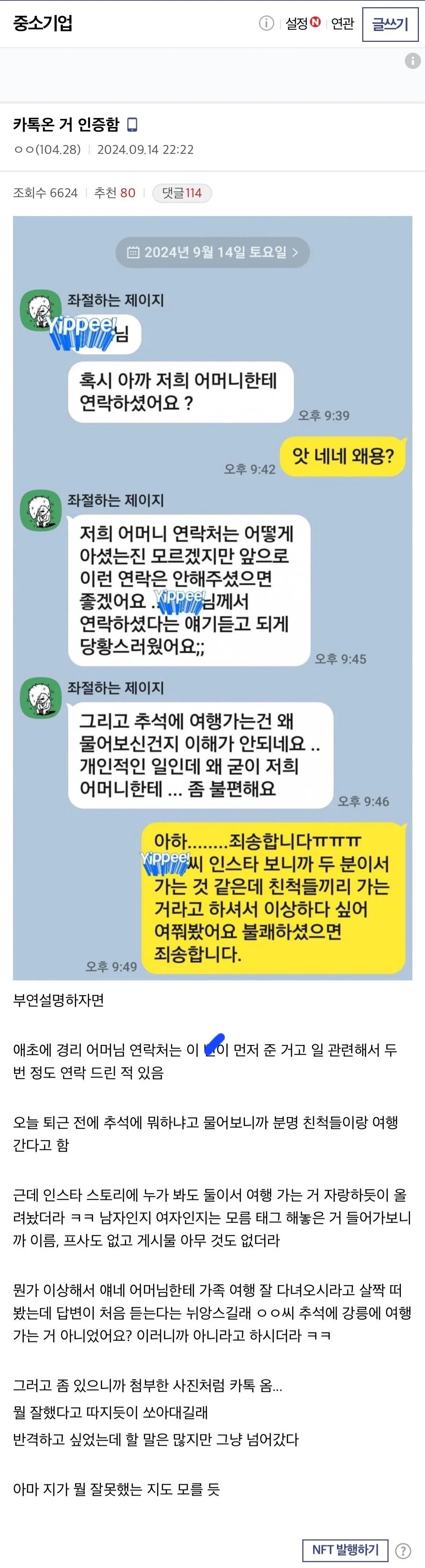Open the gallery info icon beside 설정
The height and width of the screenshot is (1568, 425).
click(x=266, y=24)
